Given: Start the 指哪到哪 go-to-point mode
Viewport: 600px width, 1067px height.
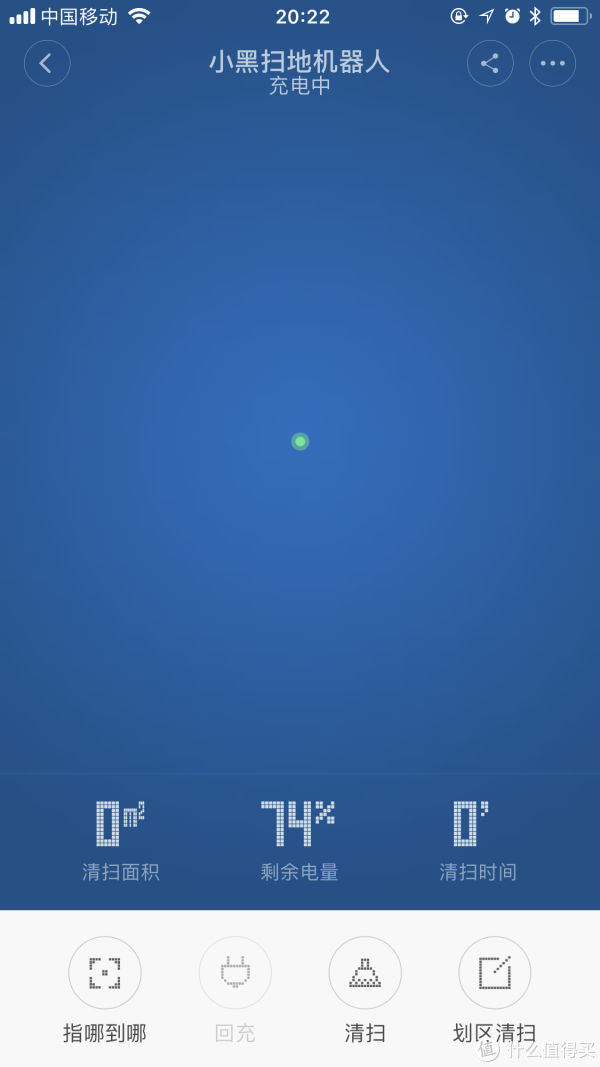Looking at the screenshot, I should (x=105, y=972).
